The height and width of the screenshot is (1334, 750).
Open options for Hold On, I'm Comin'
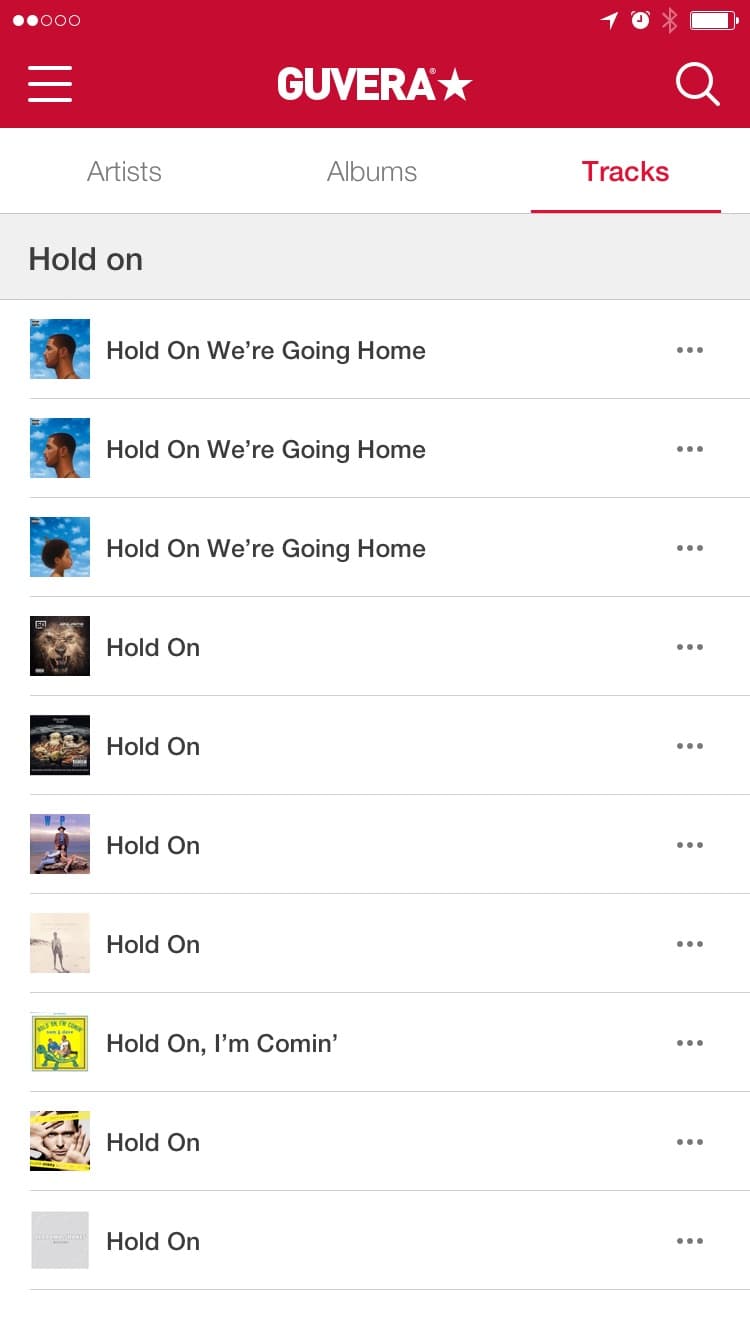(x=690, y=1042)
